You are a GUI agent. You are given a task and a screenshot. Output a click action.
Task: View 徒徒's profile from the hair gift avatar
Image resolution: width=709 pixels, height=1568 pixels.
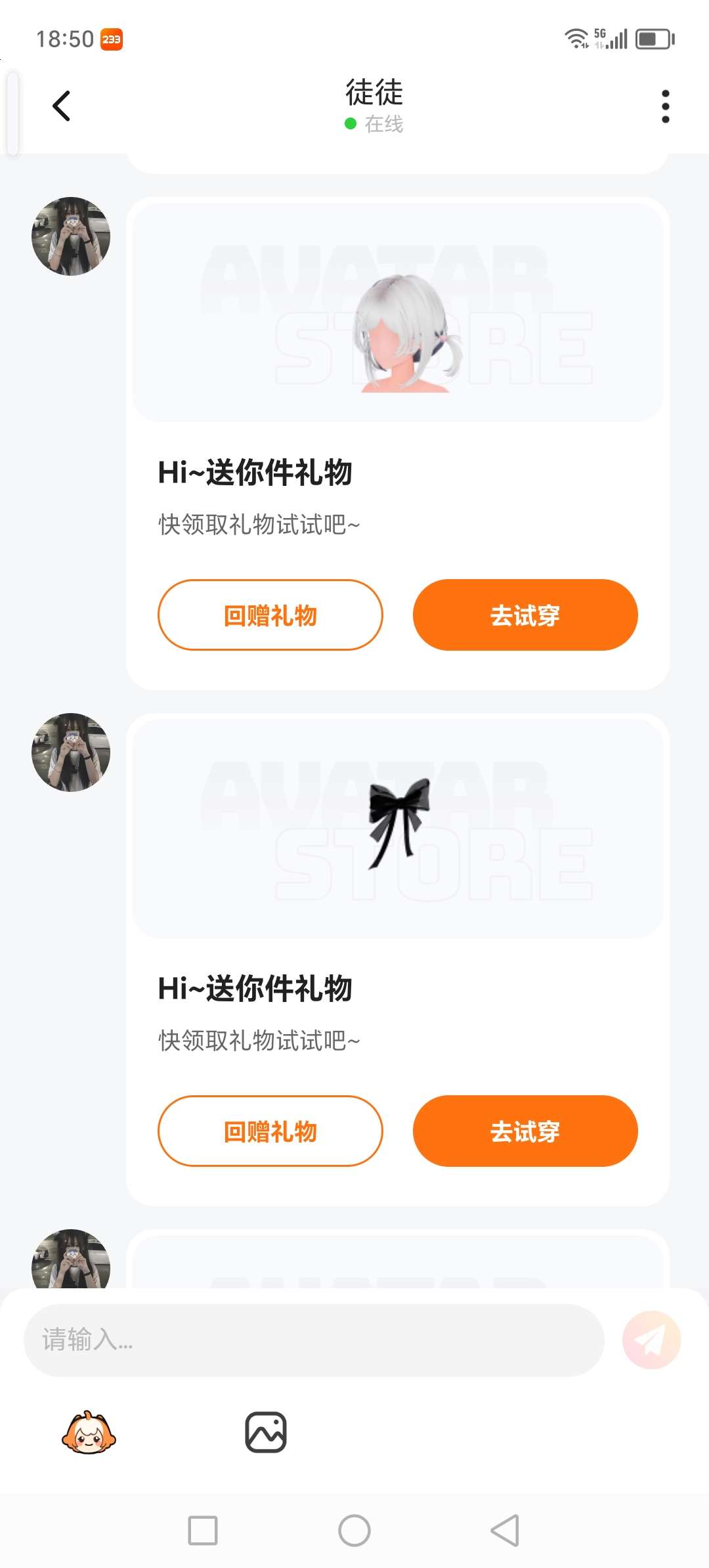pyautogui.click(x=71, y=236)
